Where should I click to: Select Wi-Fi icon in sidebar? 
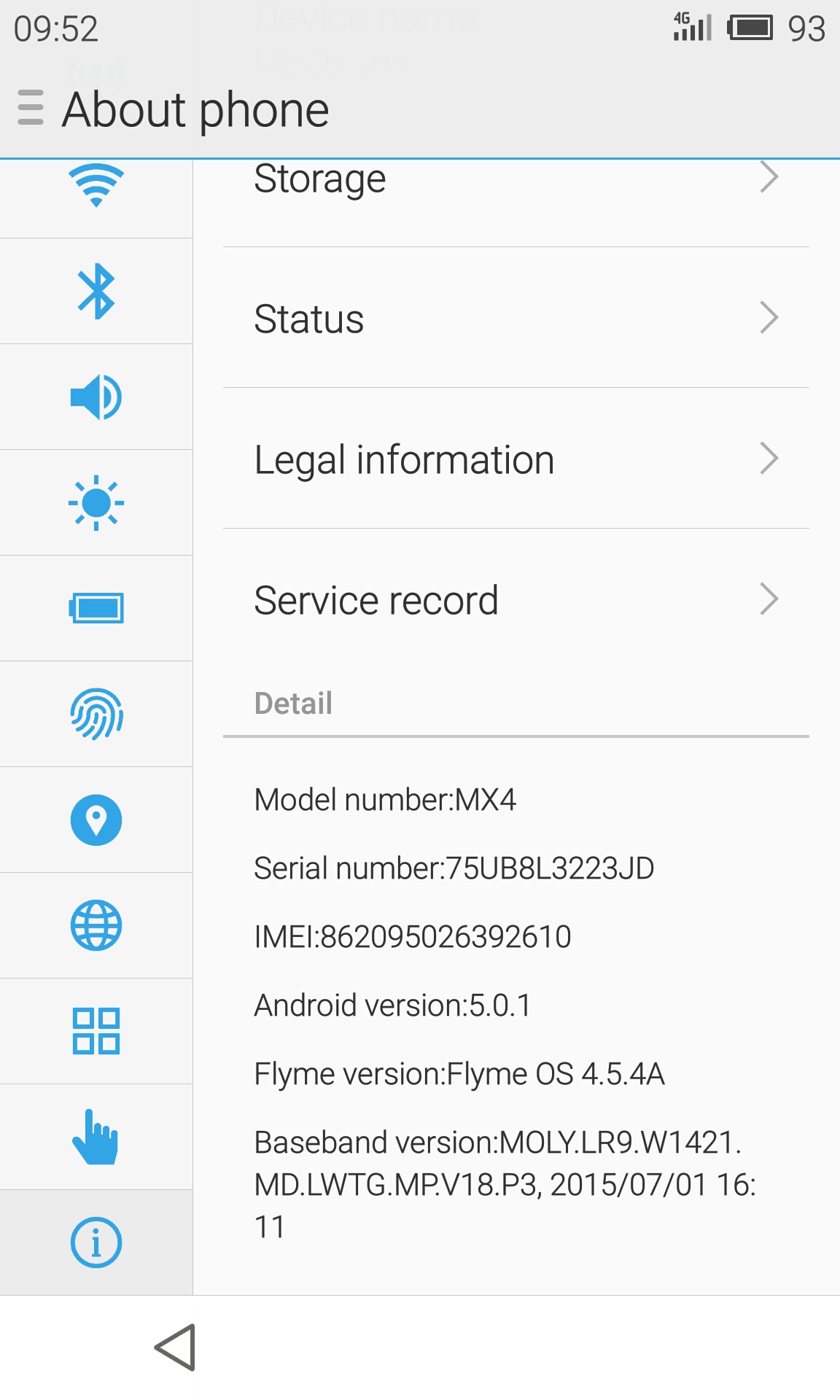coord(96,185)
